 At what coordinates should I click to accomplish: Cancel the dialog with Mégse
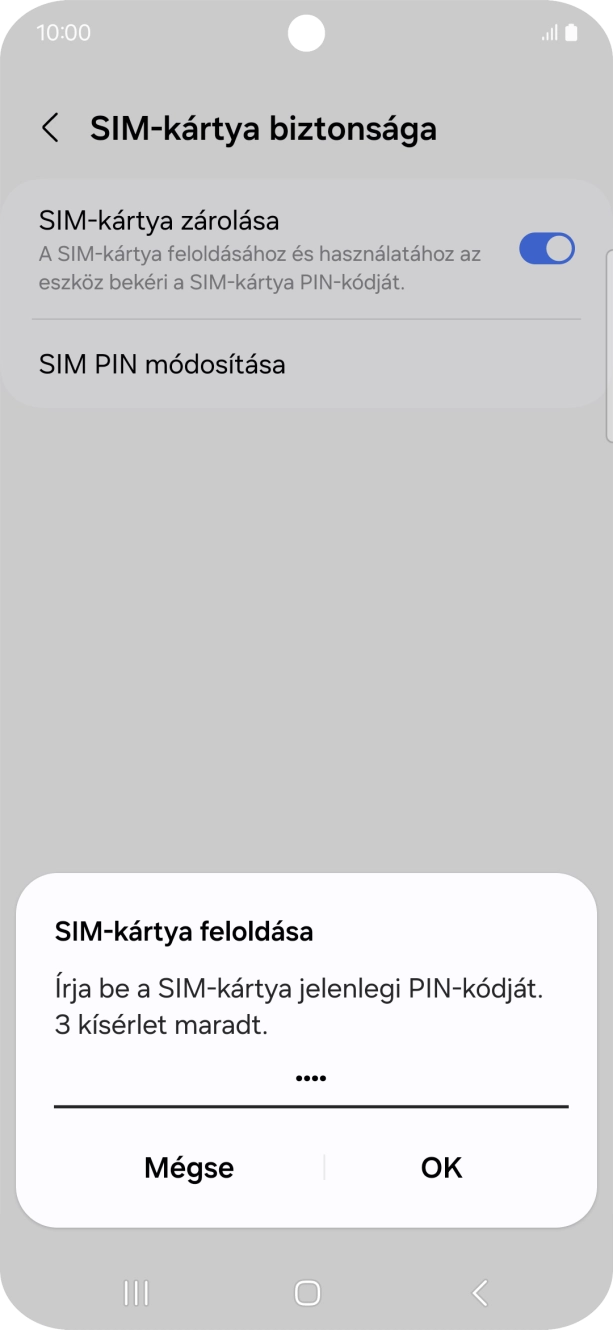coord(189,1167)
